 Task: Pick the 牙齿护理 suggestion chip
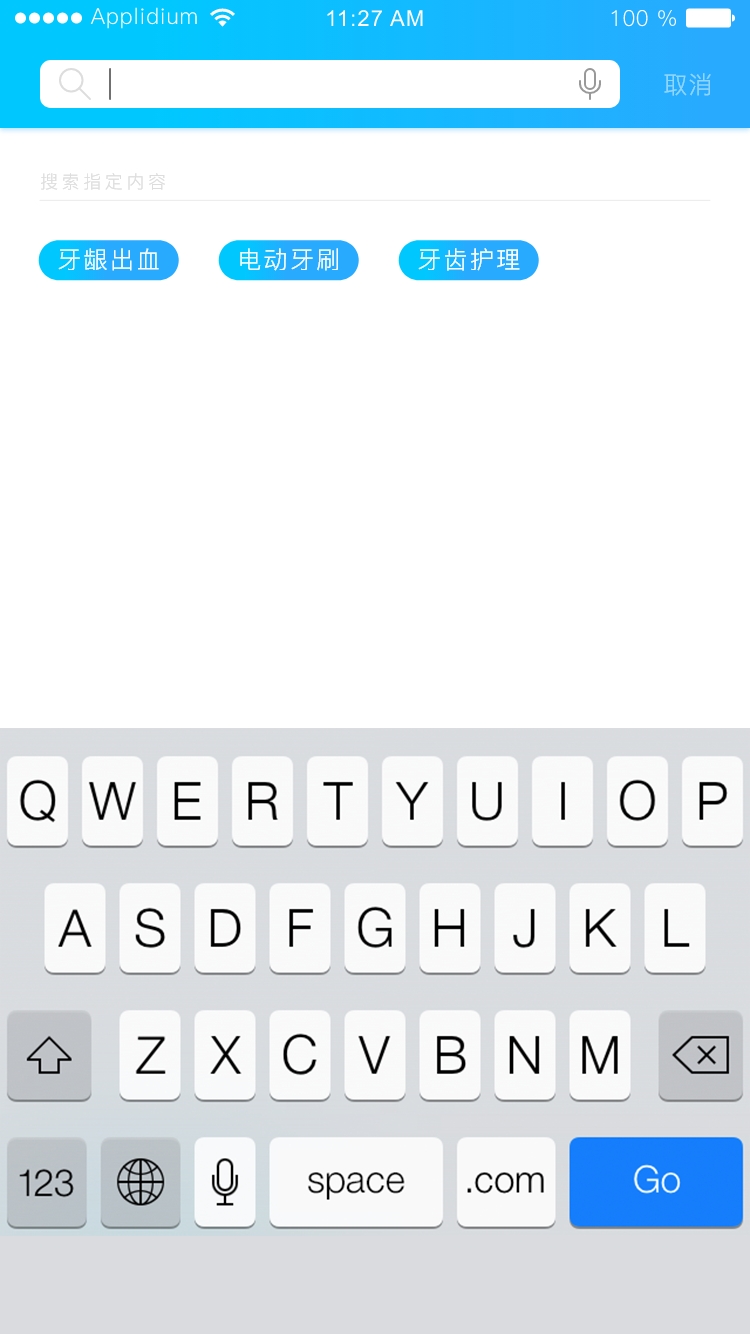pyautogui.click(x=469, y=260)
